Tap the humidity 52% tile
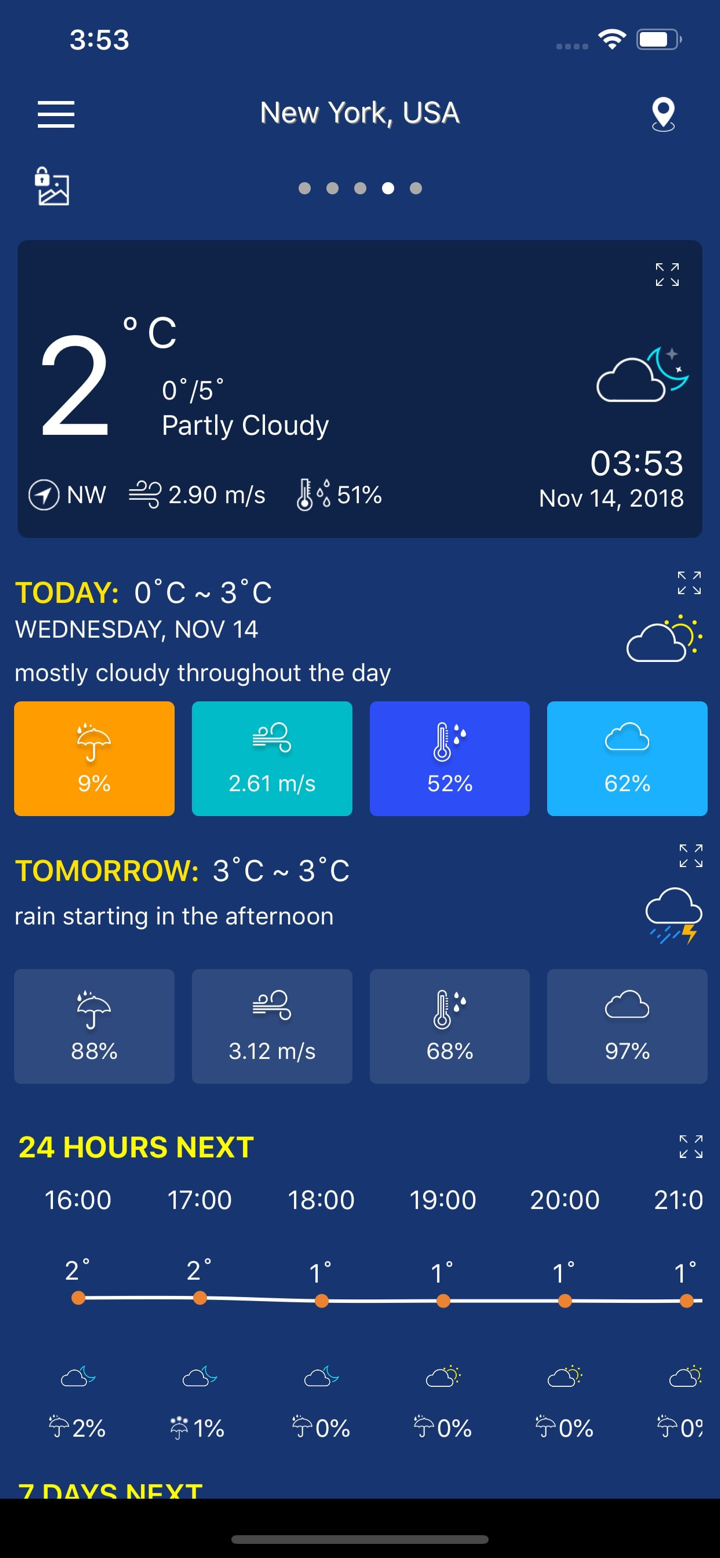This screenshot has height=1558, width=720. coord(449,758)
